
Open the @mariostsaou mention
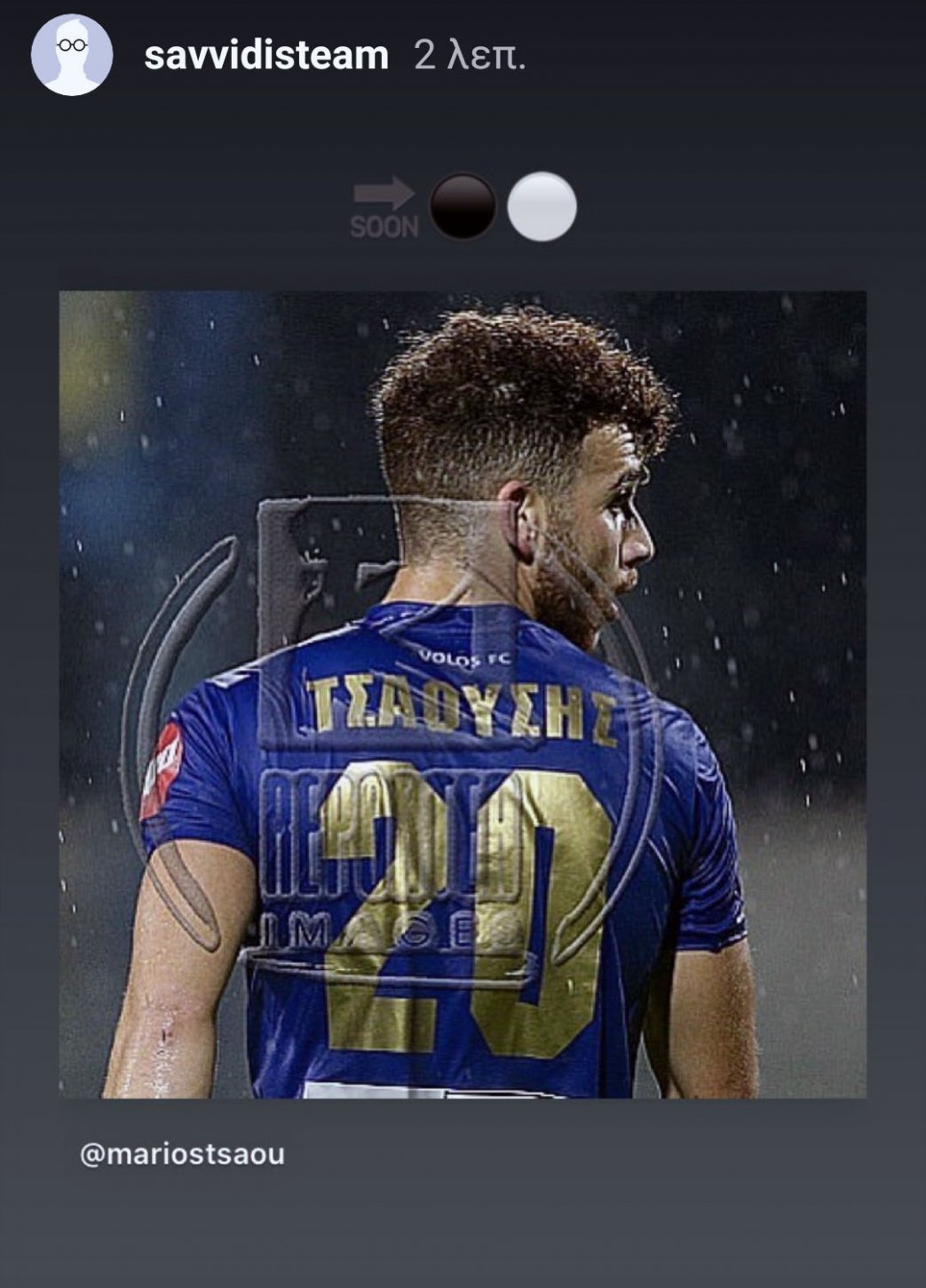pyautogui.click(x=182, y=1154)
